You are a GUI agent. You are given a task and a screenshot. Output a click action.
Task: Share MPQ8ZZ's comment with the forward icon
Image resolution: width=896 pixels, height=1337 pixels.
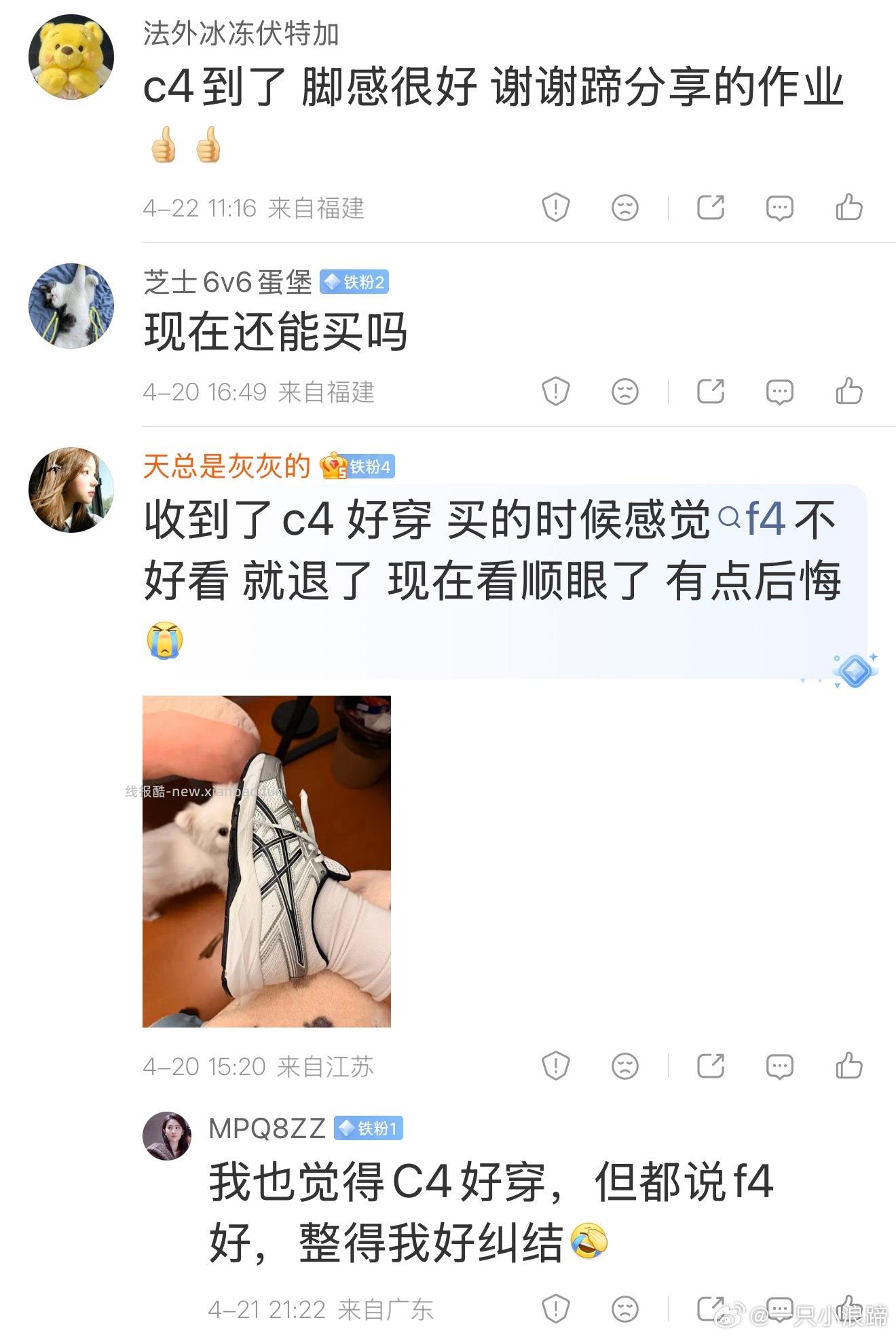click(x=711, y=1308)
